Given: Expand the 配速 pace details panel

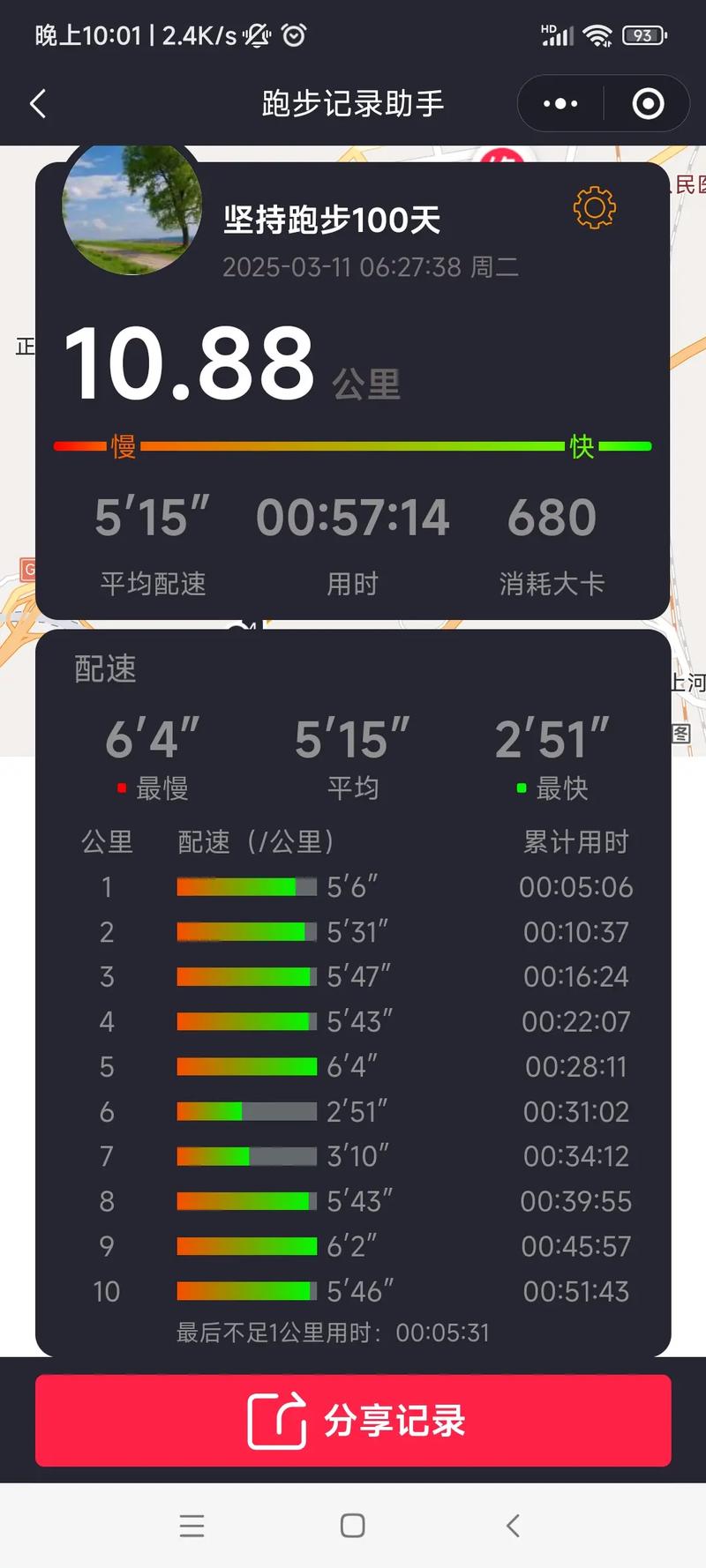Looking at the screenshot, I should pos(106,670).
